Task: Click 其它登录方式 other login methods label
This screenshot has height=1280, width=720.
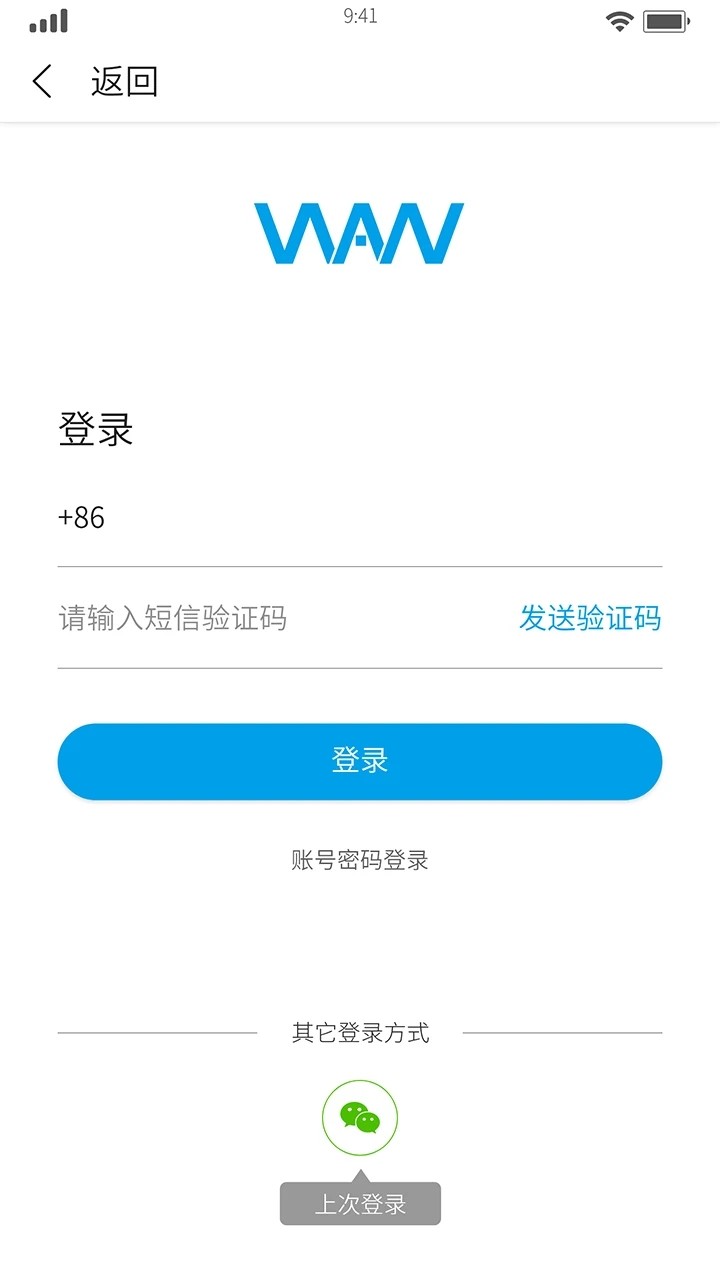Action: pos(359,1034)
